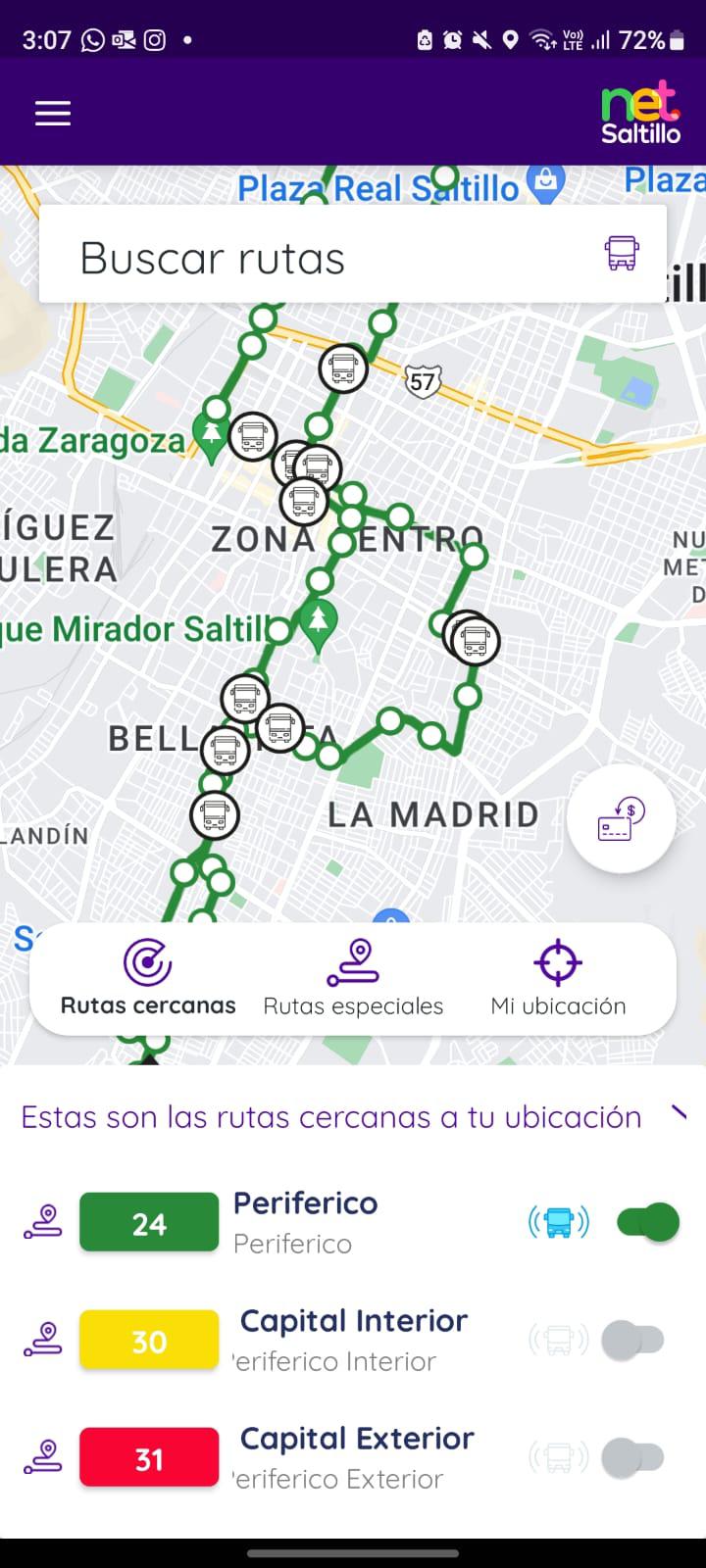Collapse the nearby routes panel chevron
The width and height of the screenshot is (706, 1568).
(679, 1112)
